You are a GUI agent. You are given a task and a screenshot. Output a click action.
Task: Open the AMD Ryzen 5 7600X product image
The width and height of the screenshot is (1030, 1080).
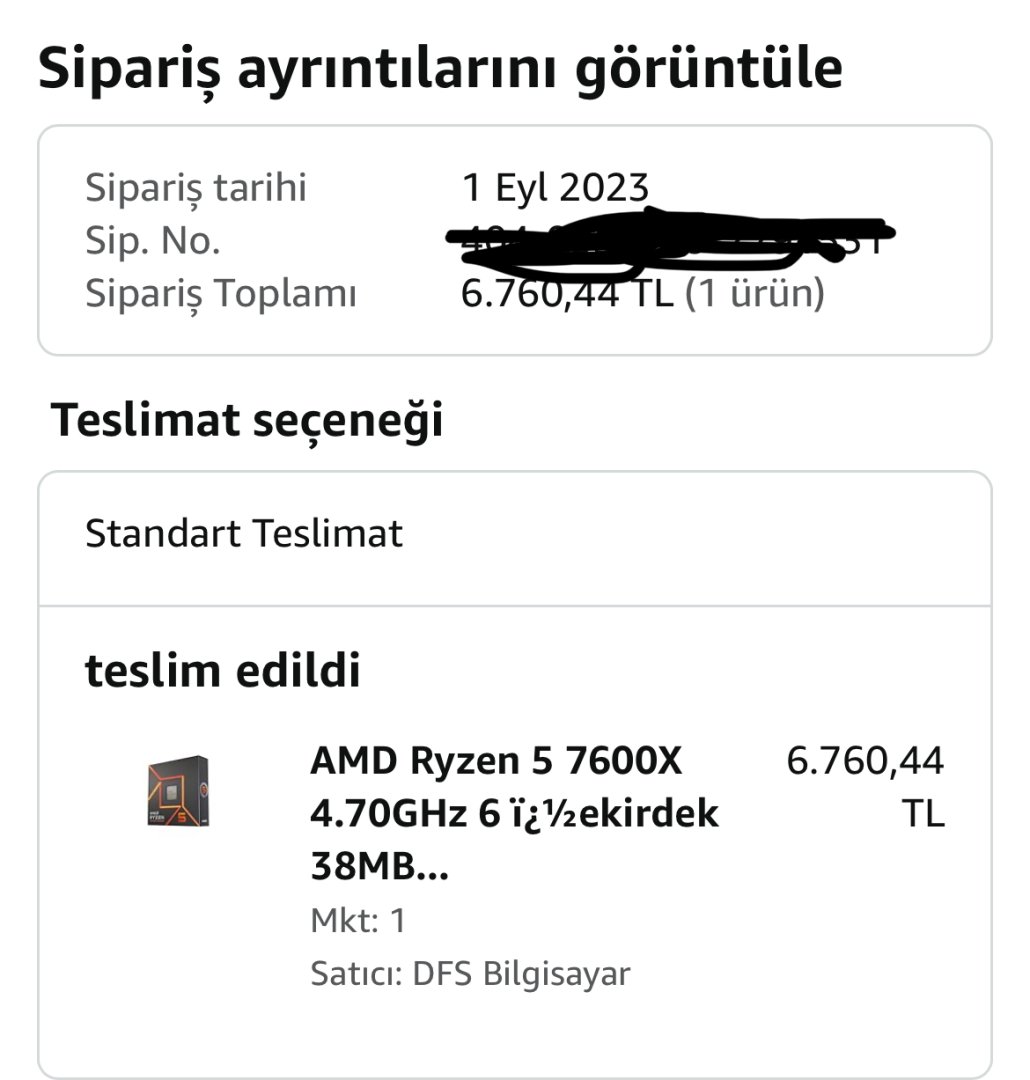(179, 790)
